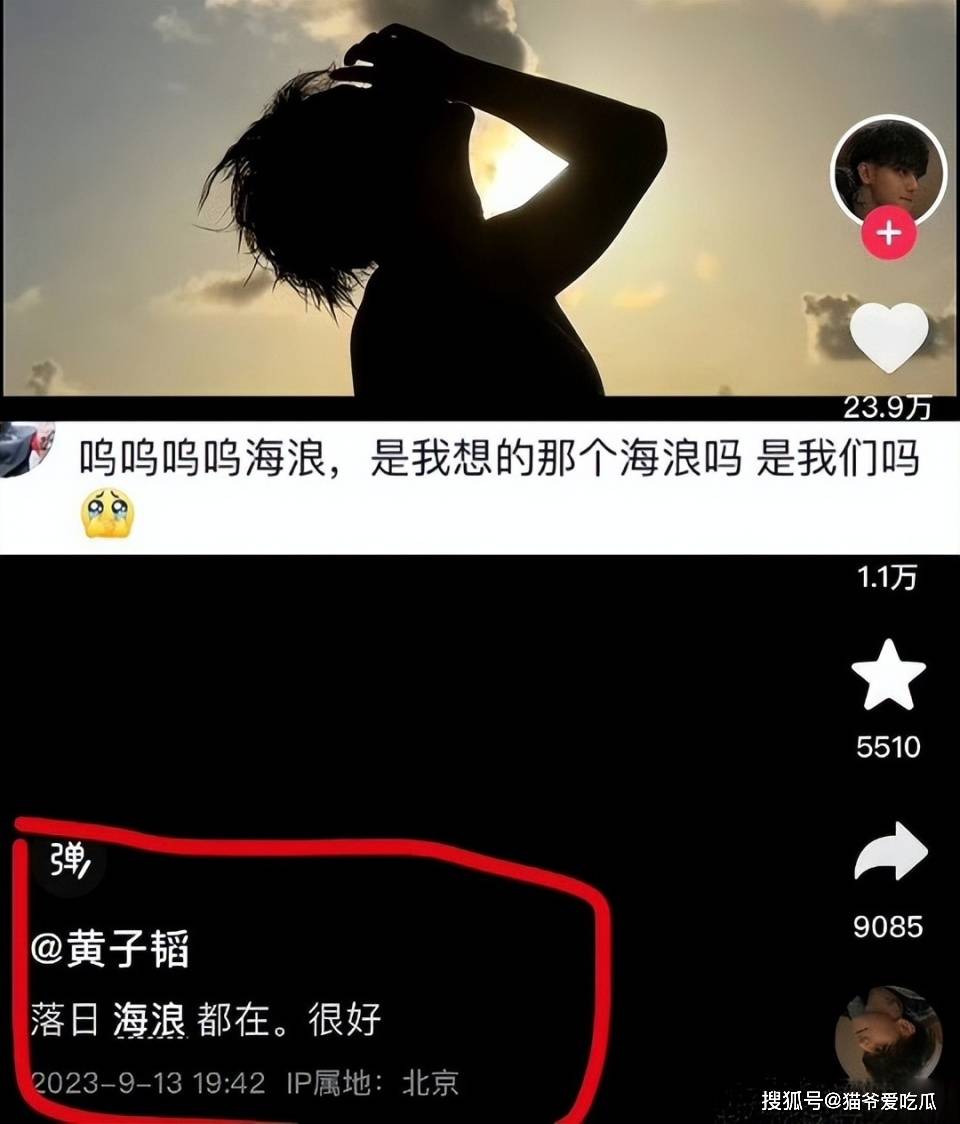The width and height of the screenshot is (960, 1124).
Task: Like the video with the heart
Action: click(888, 339)
